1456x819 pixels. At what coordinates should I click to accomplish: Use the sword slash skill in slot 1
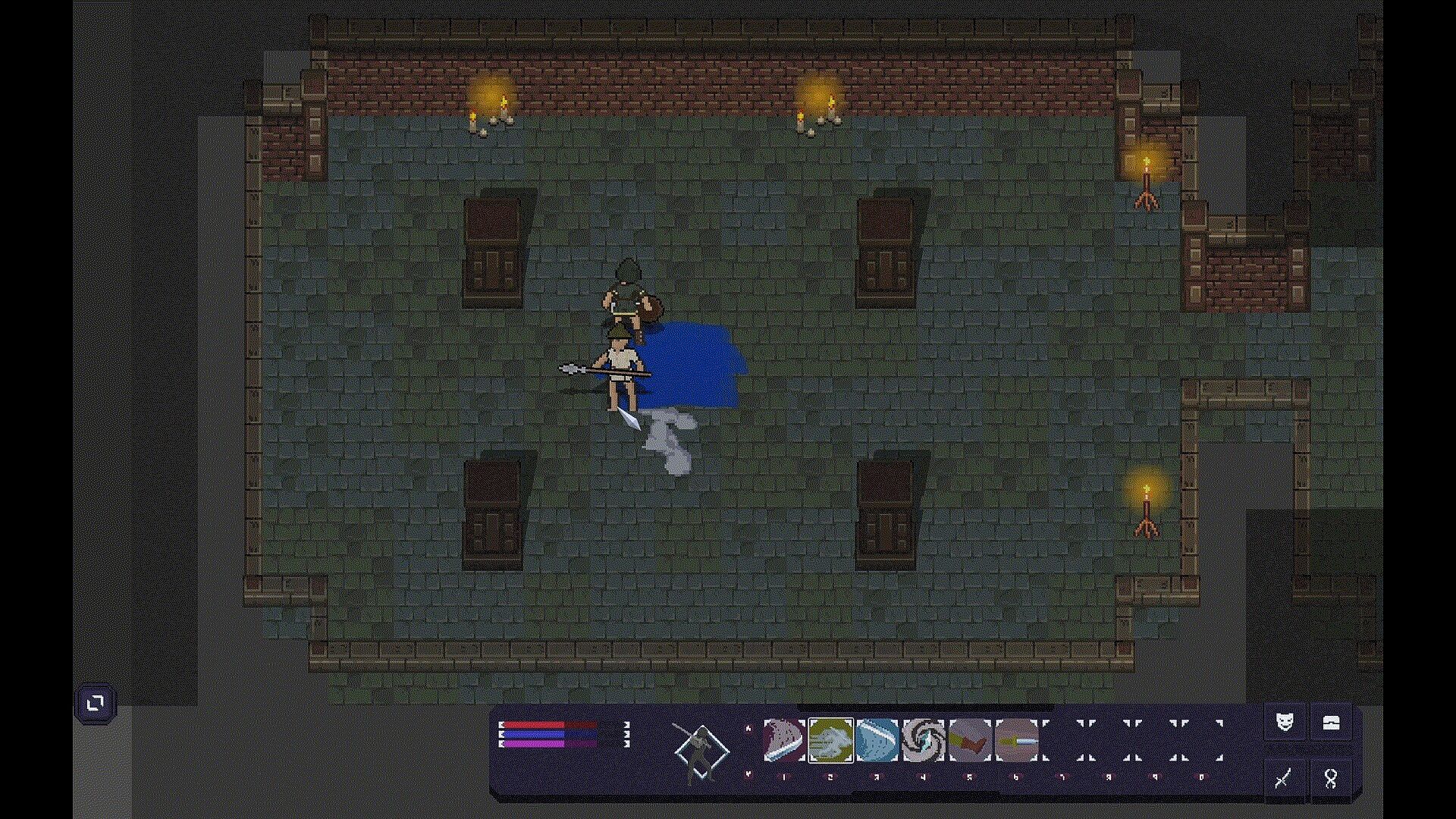tap(783, 740)
